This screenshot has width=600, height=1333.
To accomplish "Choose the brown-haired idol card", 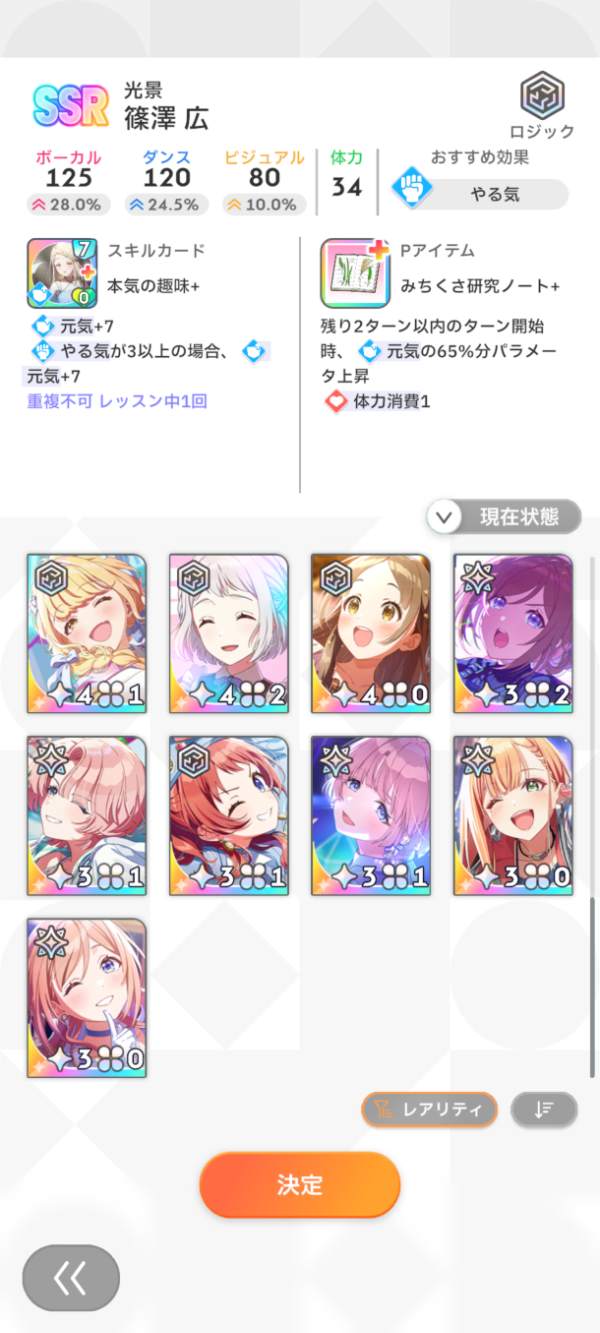I will coord(371,634).
